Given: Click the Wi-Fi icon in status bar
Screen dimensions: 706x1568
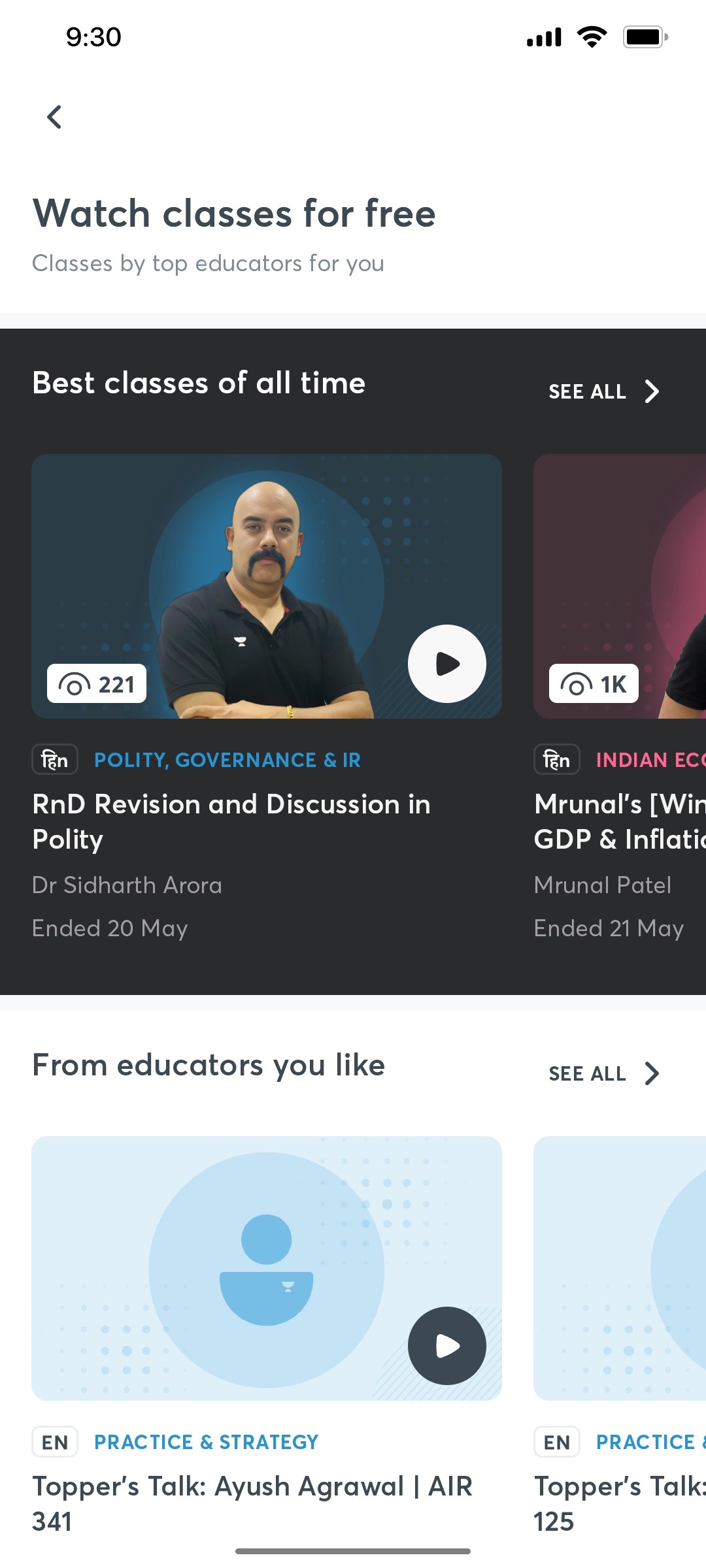Looking at the screenshot, I should coord(590,37).
